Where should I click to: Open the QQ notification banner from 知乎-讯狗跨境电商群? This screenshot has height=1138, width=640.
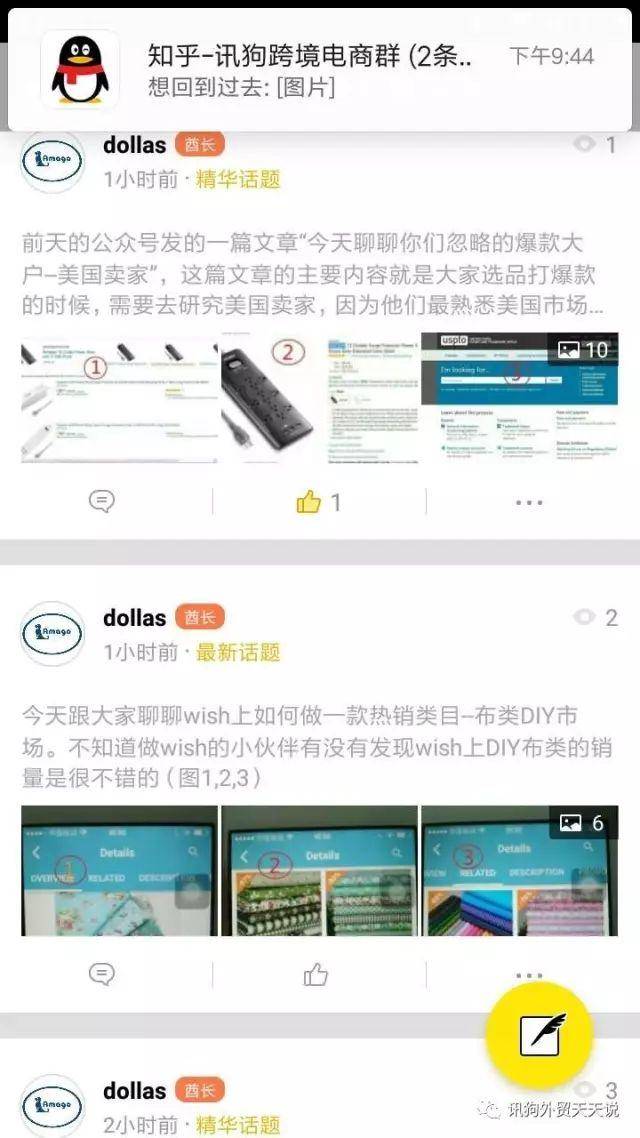[320, 70]
